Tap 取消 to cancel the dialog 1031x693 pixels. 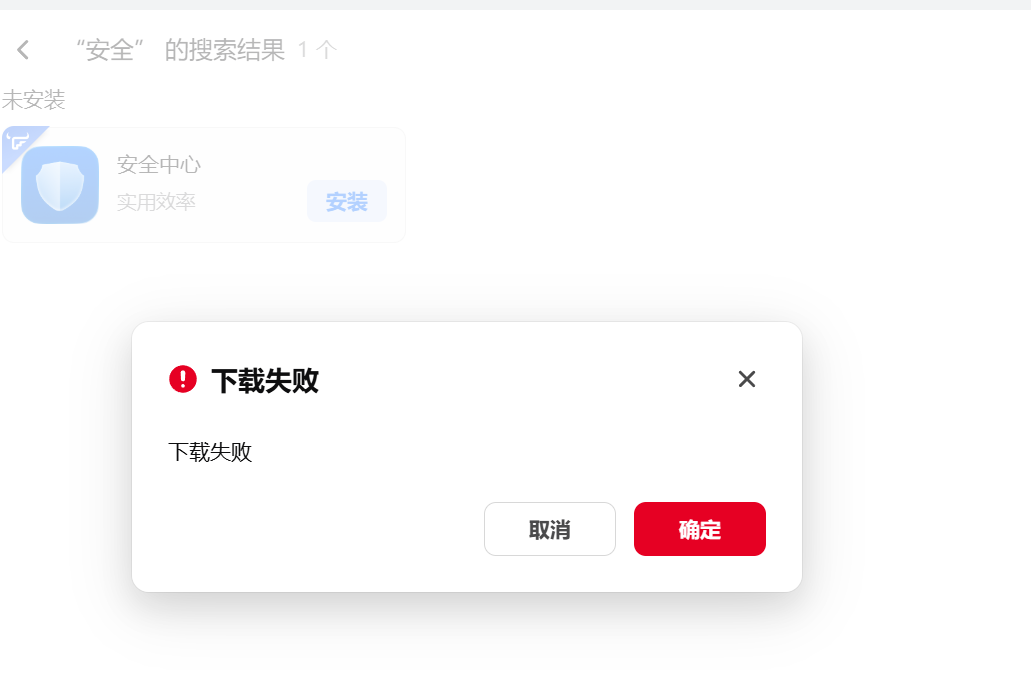pyautogui.click(x=549, y=529)
